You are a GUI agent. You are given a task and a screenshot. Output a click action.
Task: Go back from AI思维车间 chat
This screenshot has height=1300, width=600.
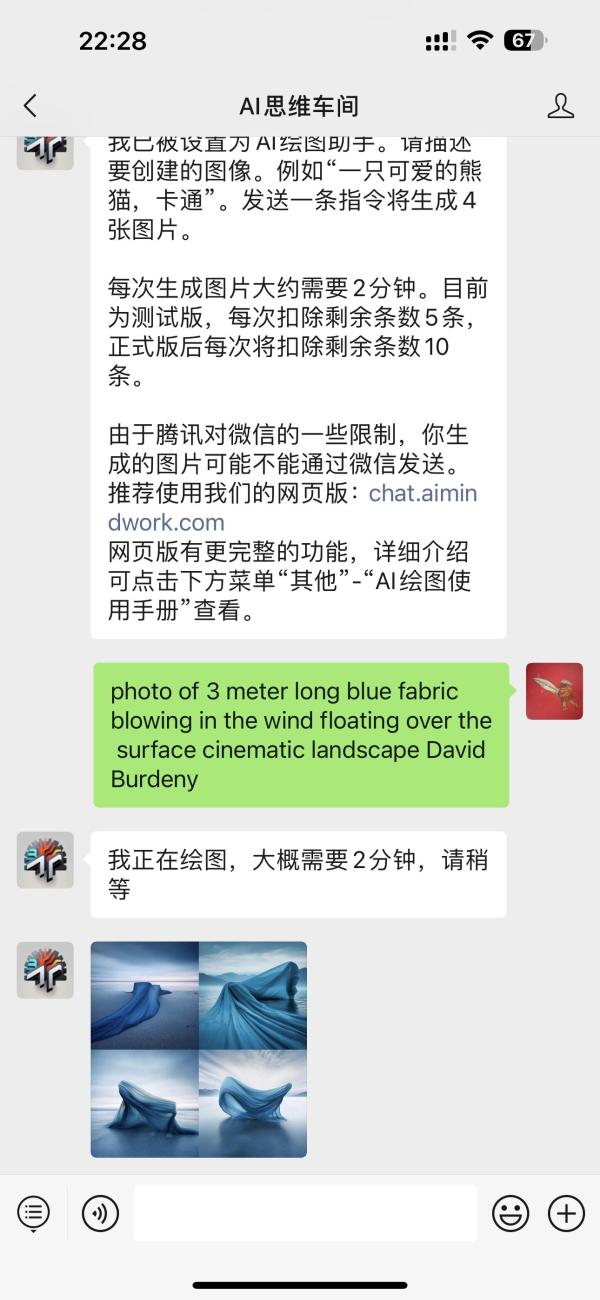30,105
